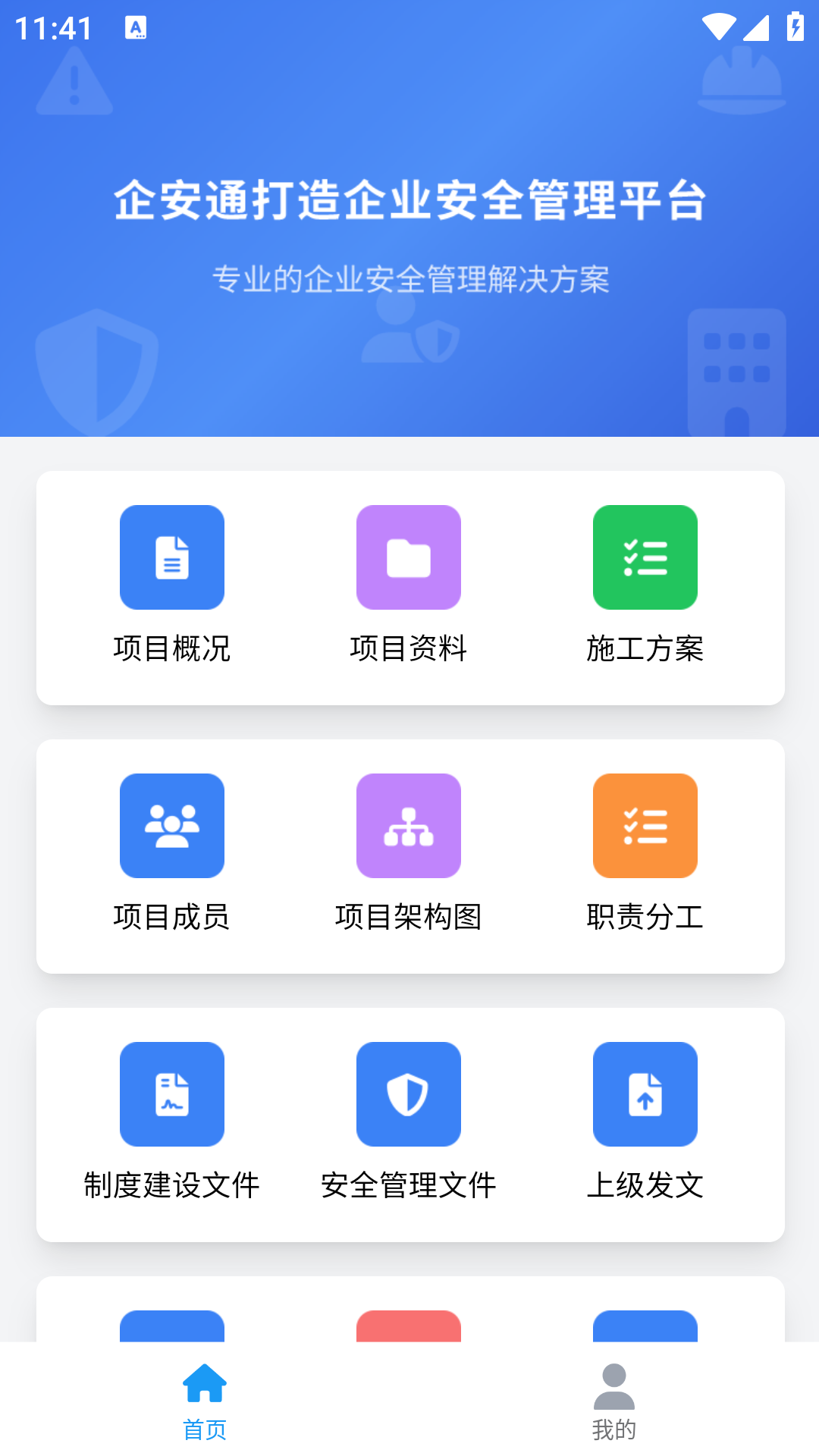Tap the 项目概况 text label

(x=172, y=648)
